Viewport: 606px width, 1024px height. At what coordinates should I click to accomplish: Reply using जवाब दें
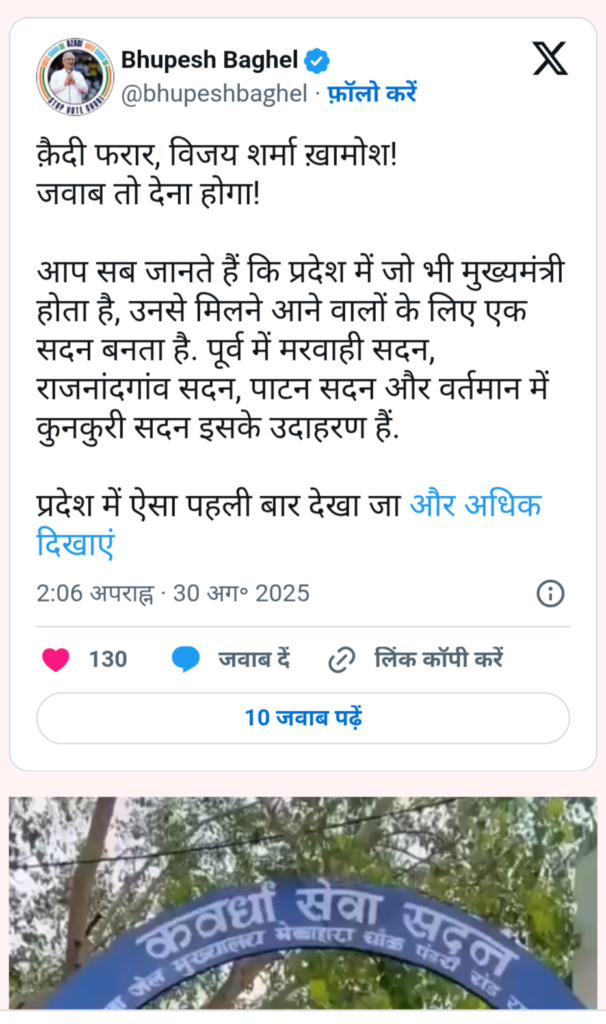pyautogui.click(x=231, y=659)
